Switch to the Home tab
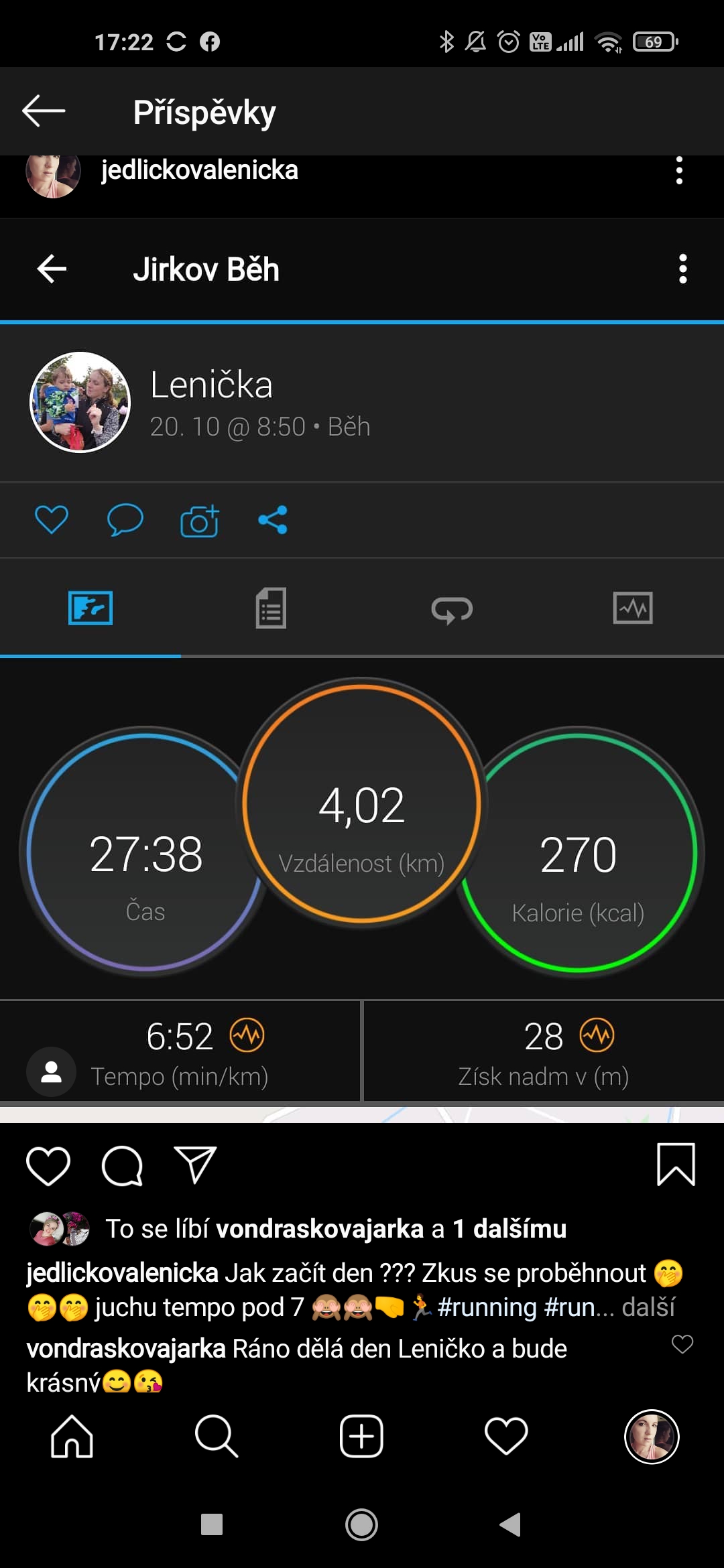Viewport: 724px width, 1568px height. [x=72, y=1437]
